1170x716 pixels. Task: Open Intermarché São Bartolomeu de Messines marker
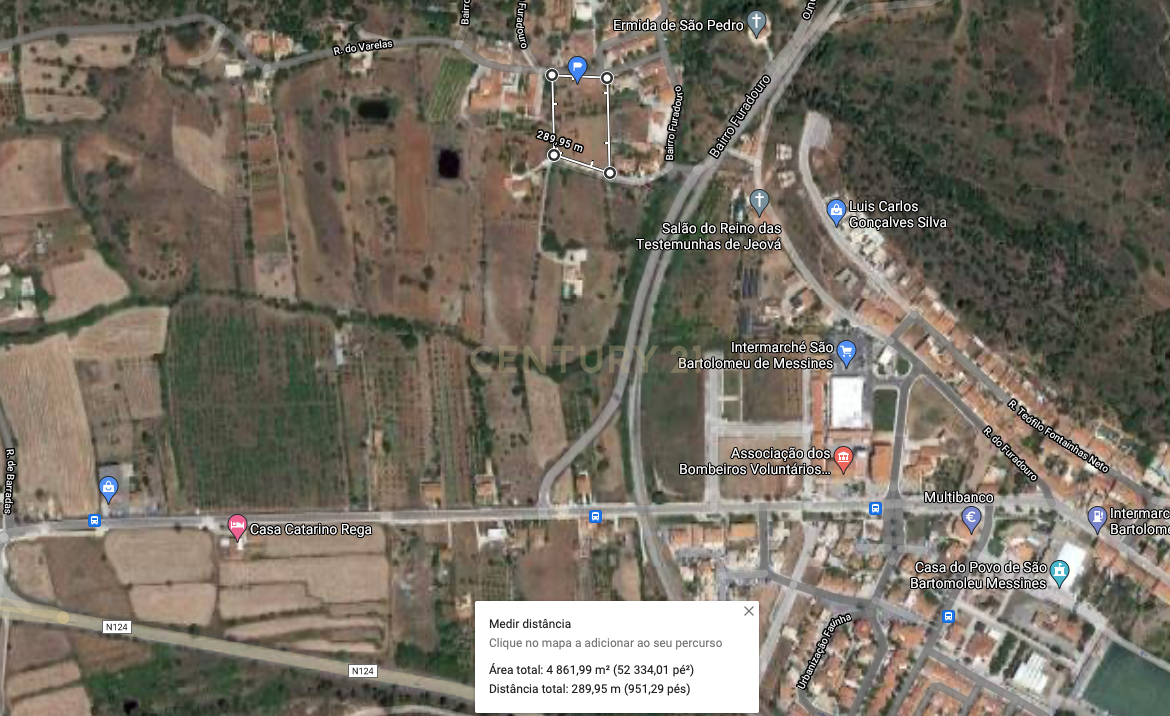pos(847,351)
